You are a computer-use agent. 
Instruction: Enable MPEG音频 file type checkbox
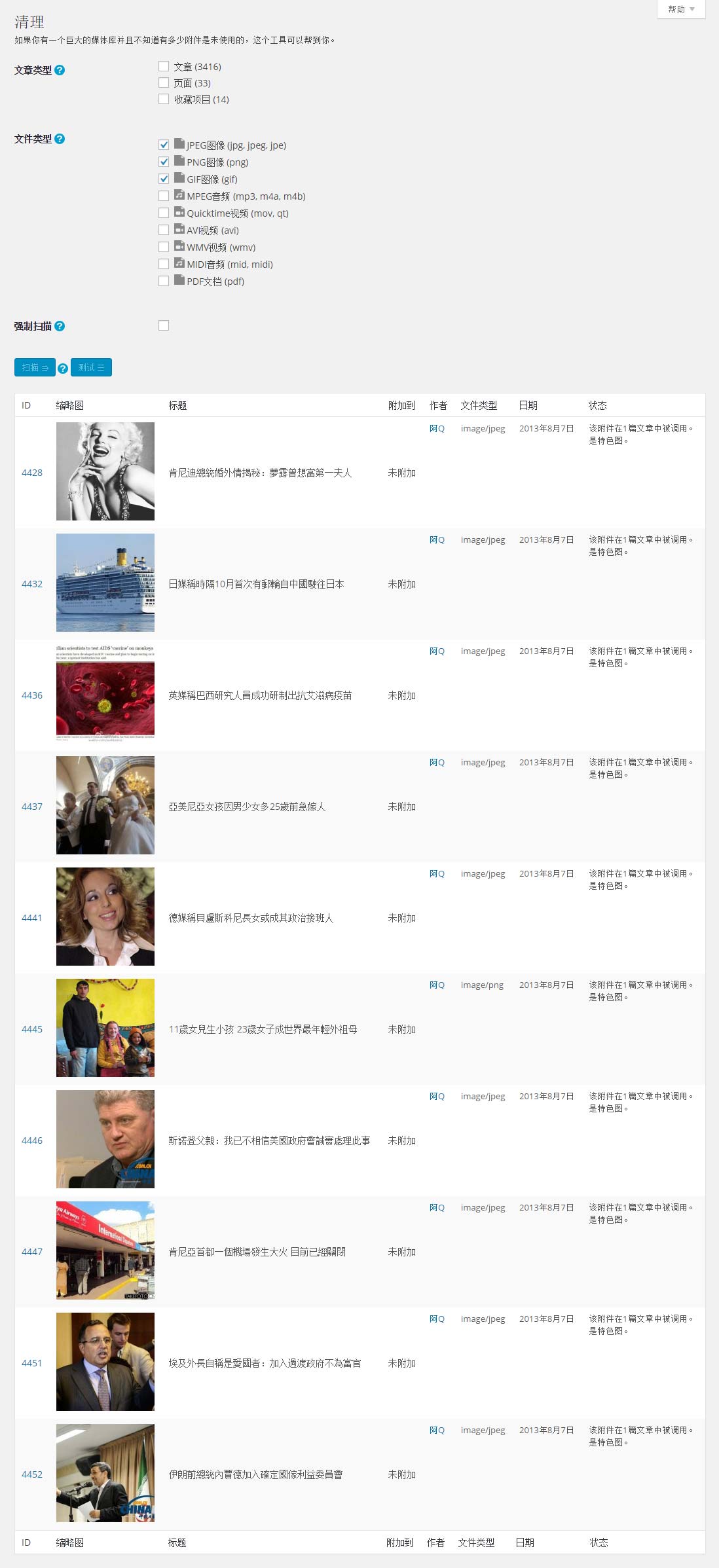tap(164, 196)
